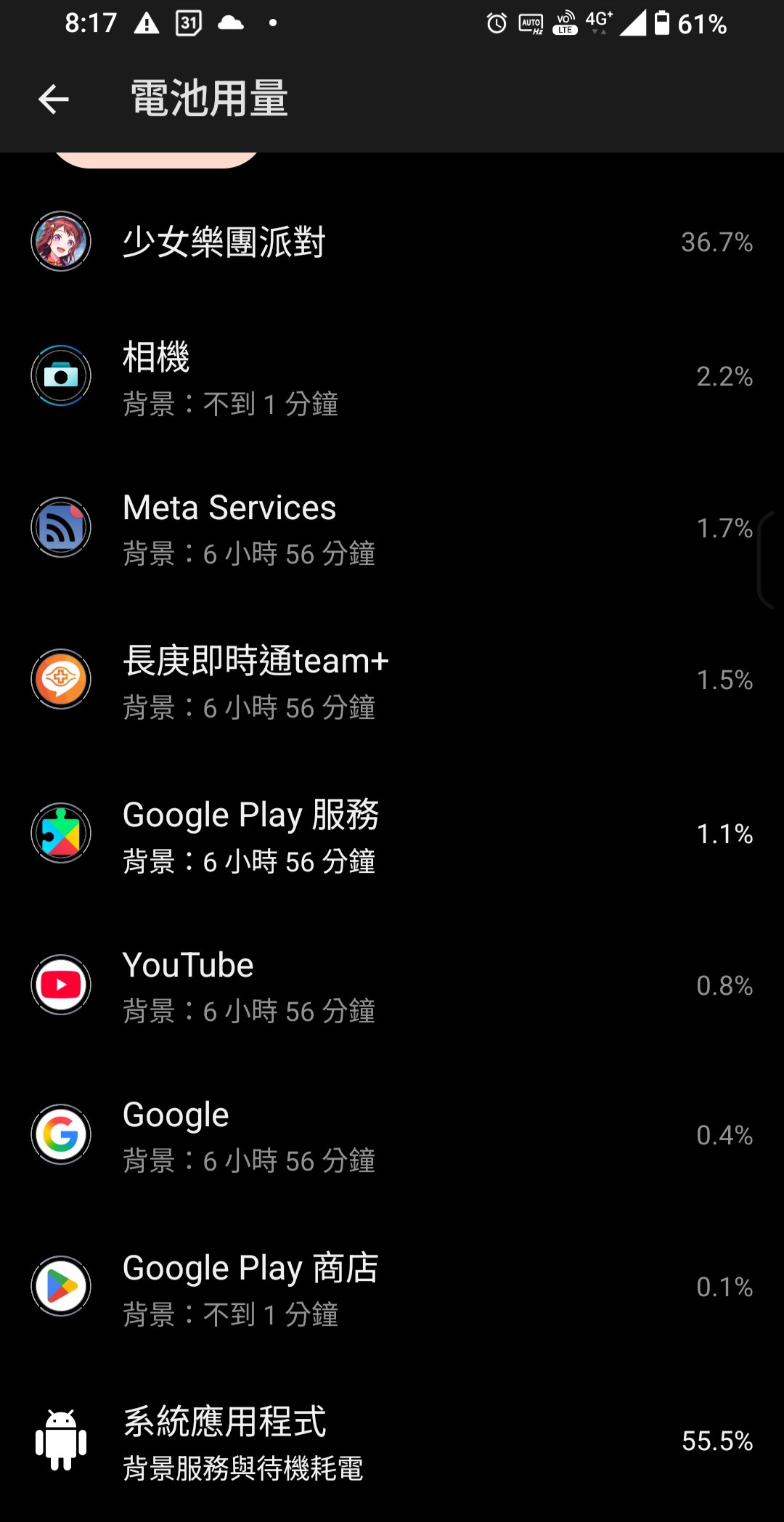View Meta Services battery usage
Image resolution: width=784 pixels, height=1522 pixels.
(x=392, y=529)
